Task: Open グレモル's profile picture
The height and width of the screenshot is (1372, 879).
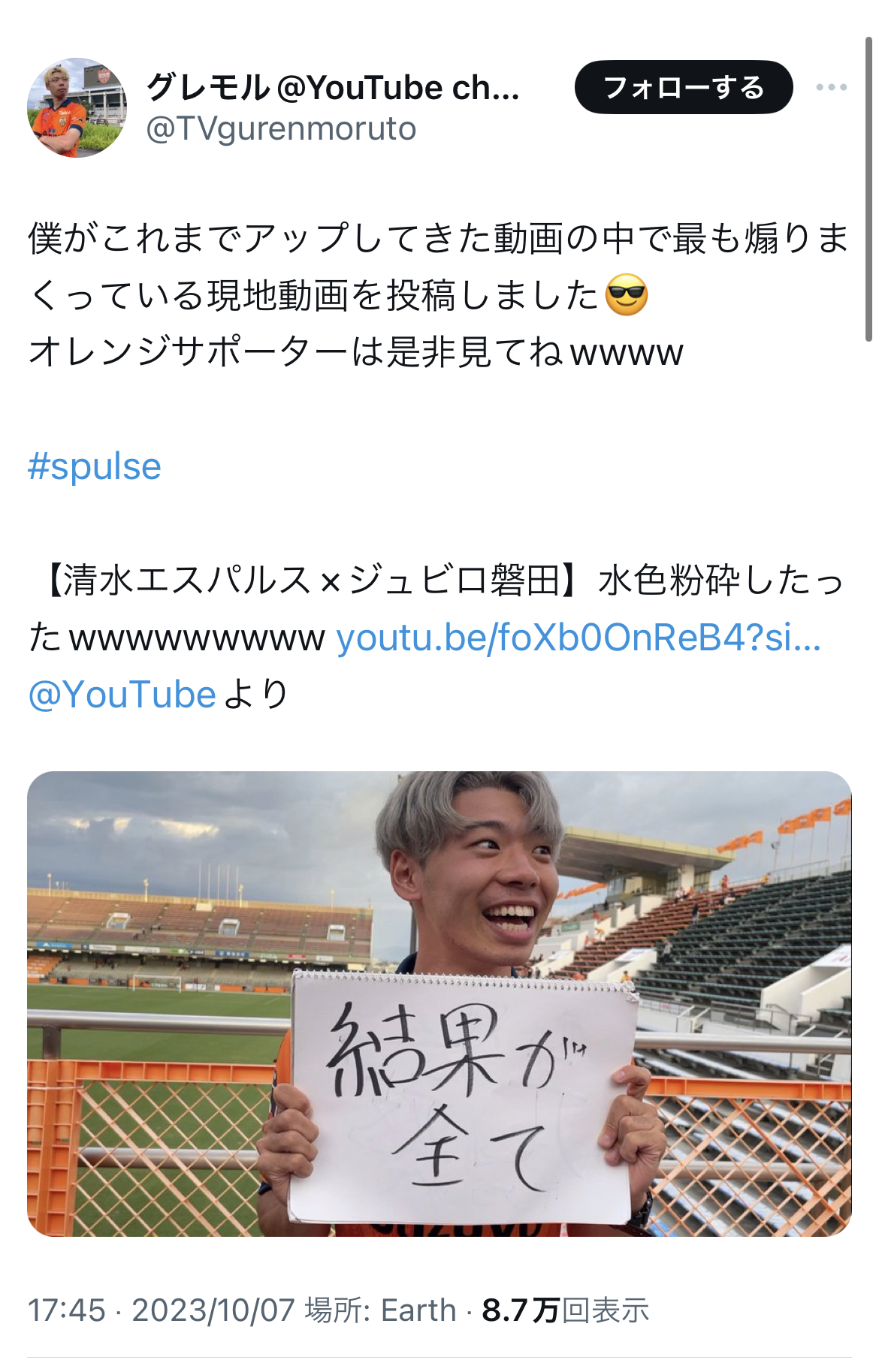Action: coord(77,107)
